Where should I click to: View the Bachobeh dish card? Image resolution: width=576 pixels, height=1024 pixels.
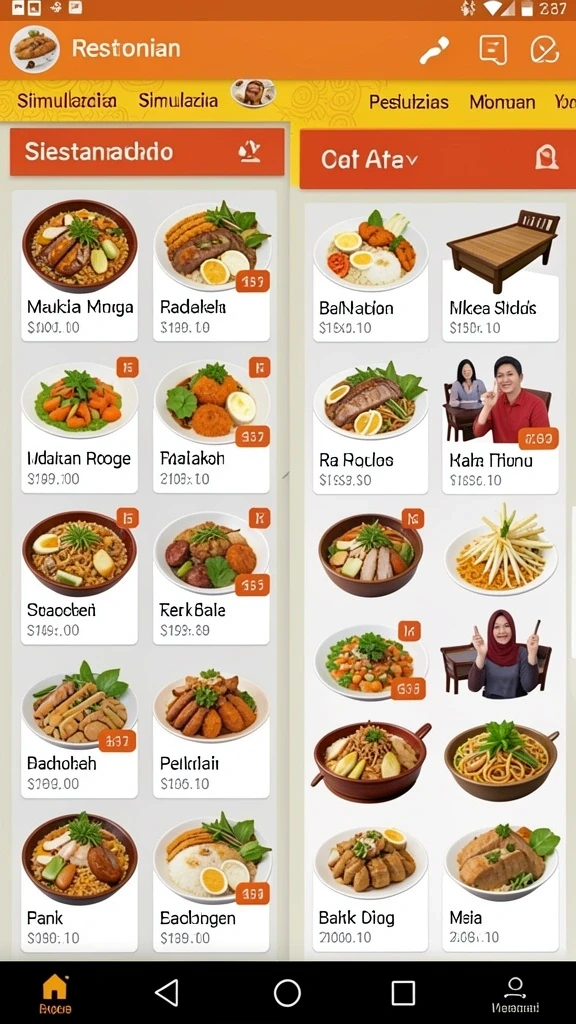pyautogui.click(x=80, y=728)
